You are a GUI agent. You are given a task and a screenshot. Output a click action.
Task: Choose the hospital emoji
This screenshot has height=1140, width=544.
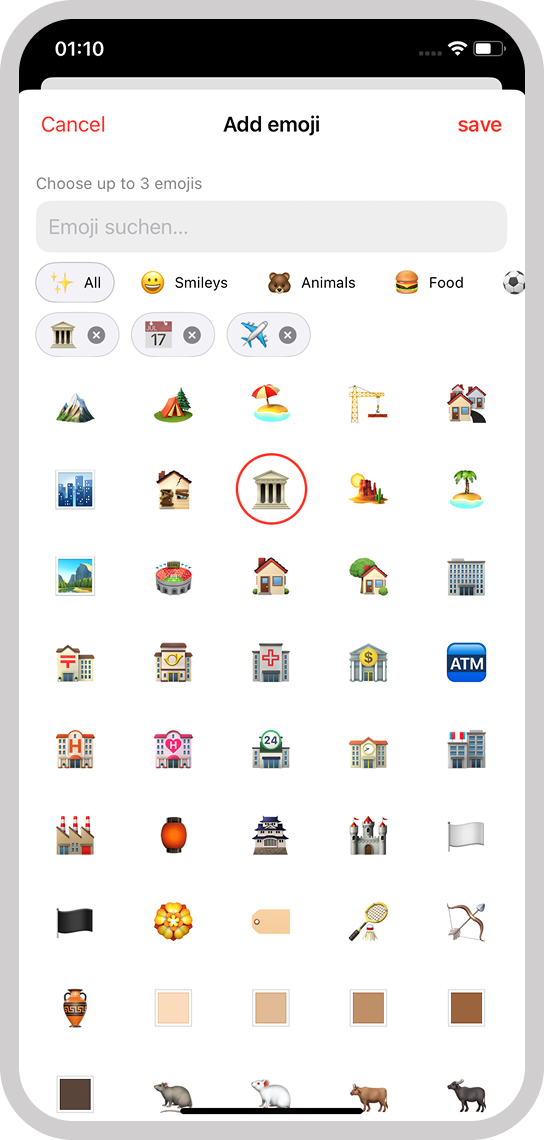tap(271, 662)
